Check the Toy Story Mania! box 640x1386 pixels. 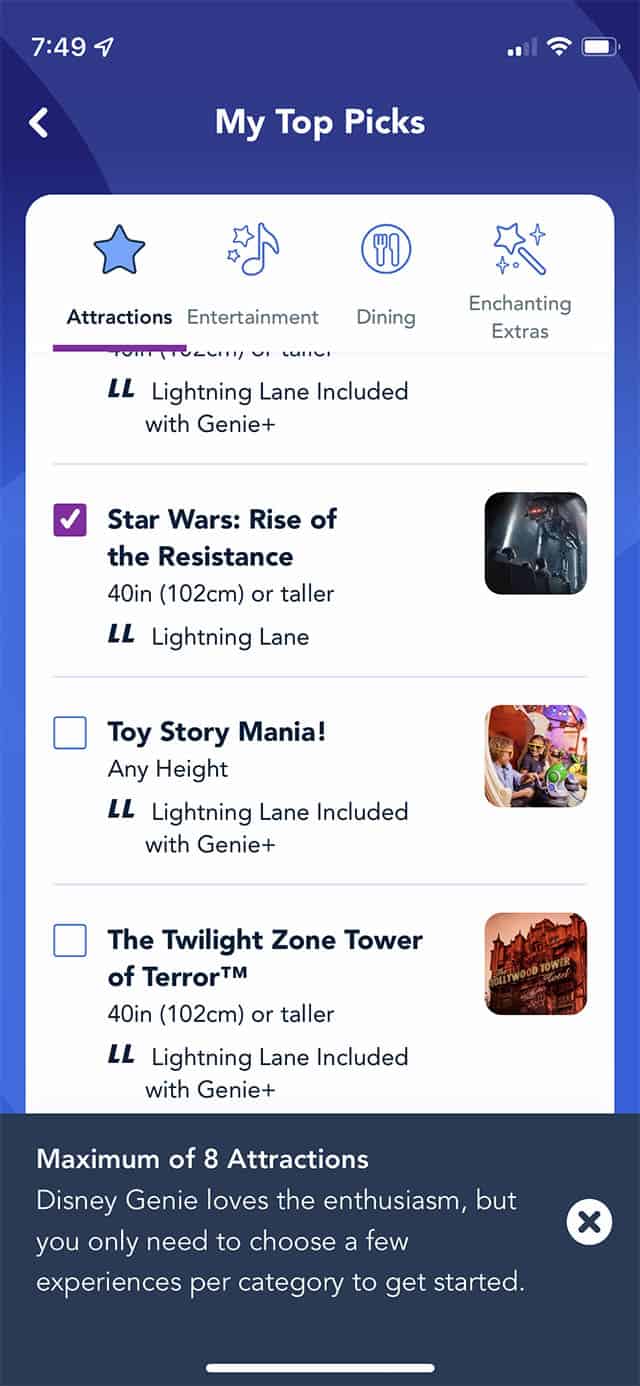70,734
